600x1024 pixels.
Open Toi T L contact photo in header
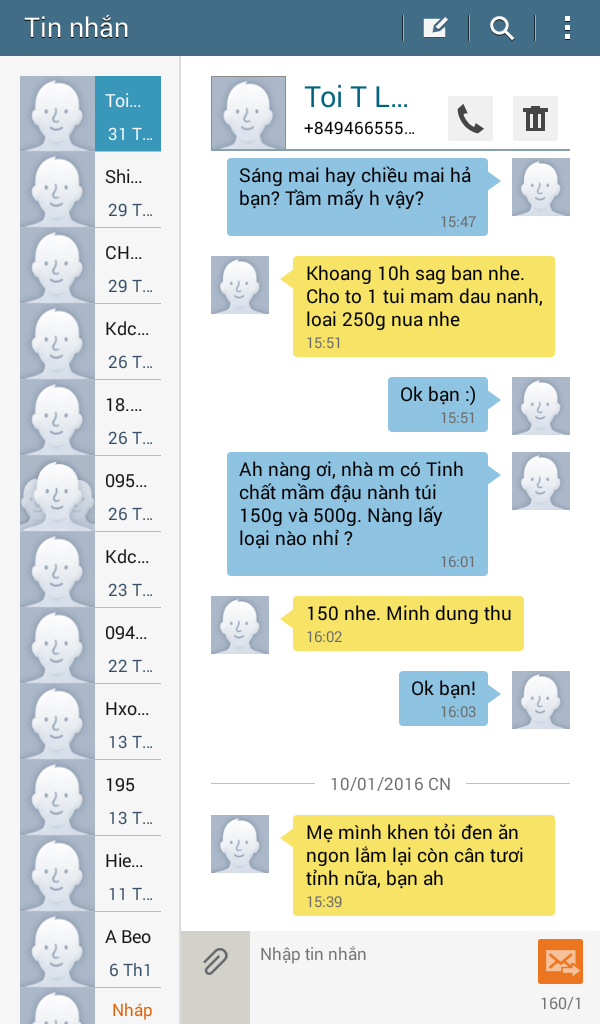248,113
